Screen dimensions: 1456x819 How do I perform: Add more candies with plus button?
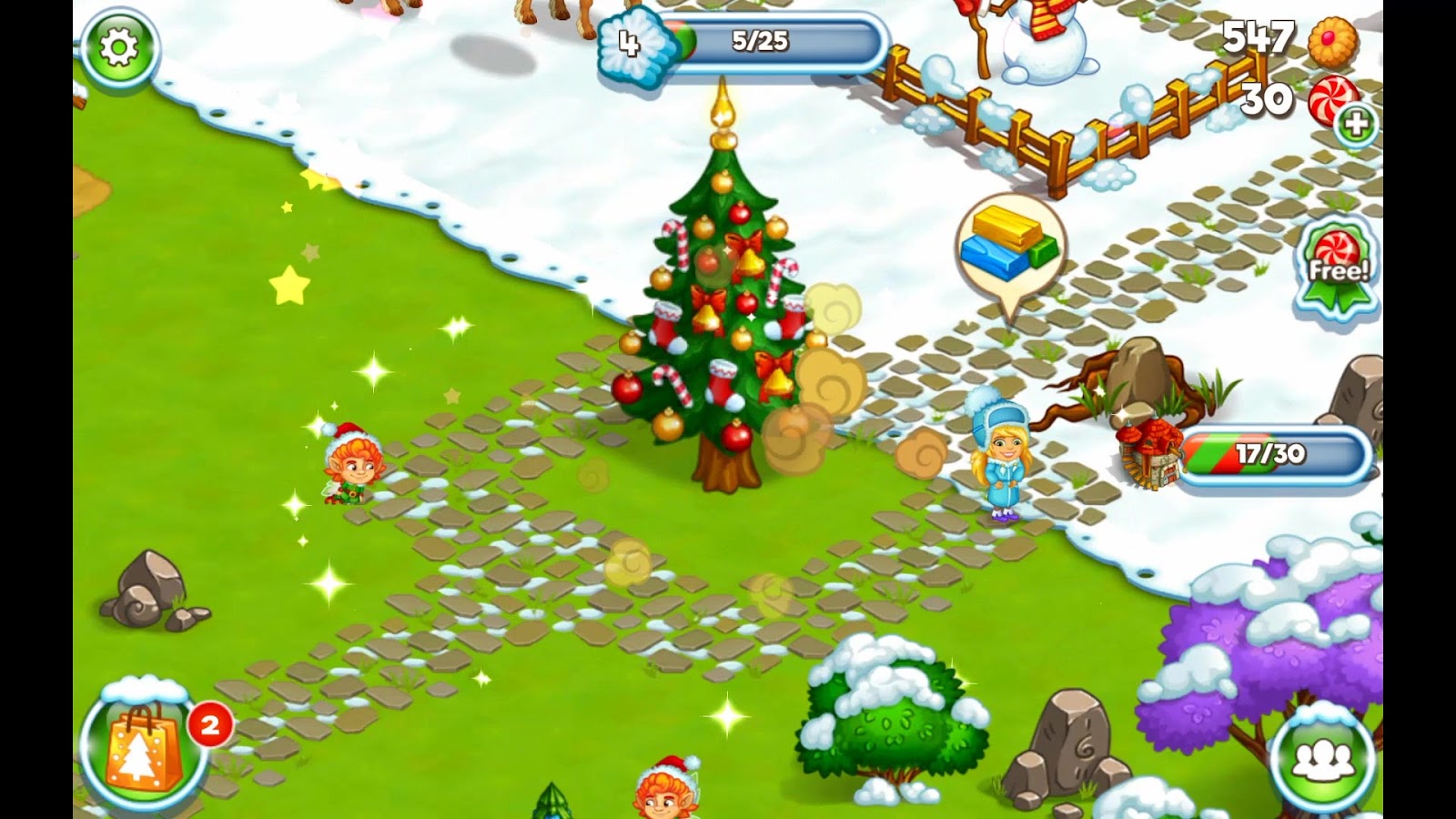[x=1356, y=125]
